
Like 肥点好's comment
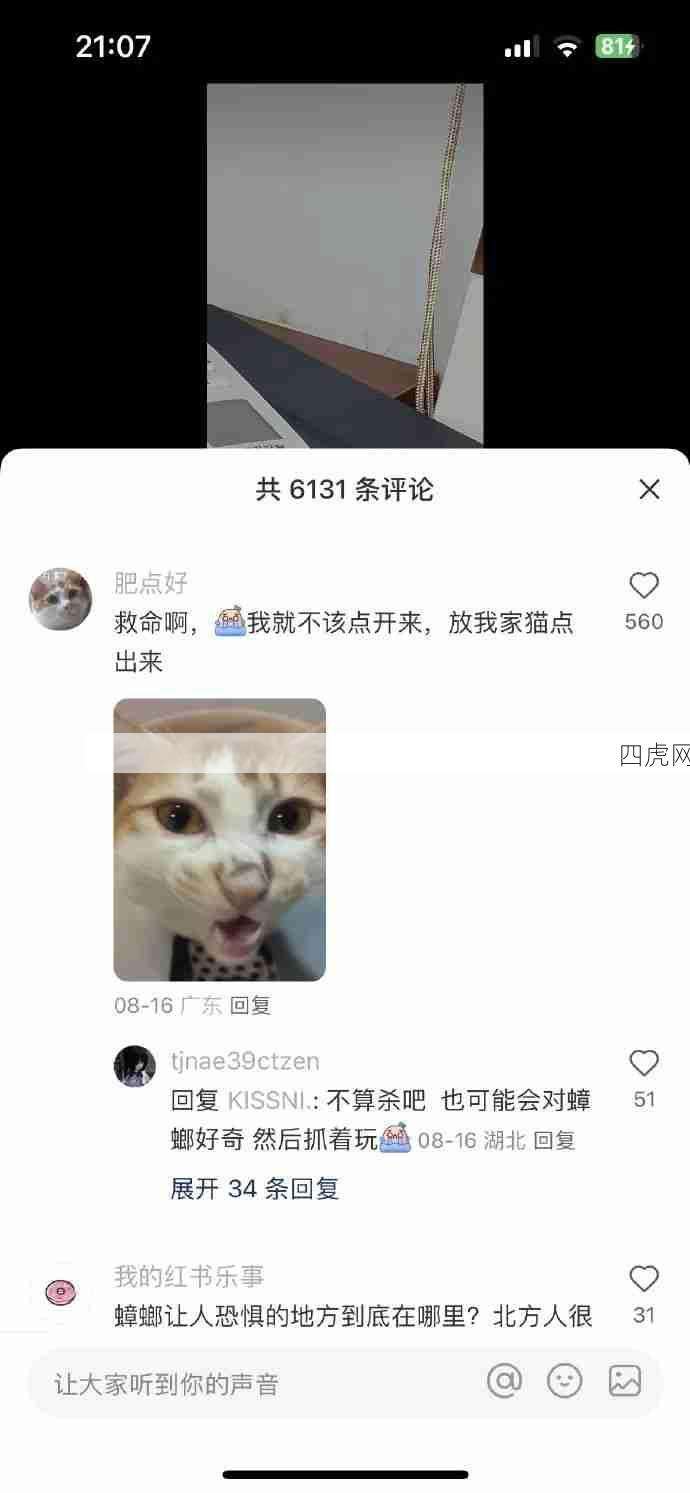[x=643, y=586]
